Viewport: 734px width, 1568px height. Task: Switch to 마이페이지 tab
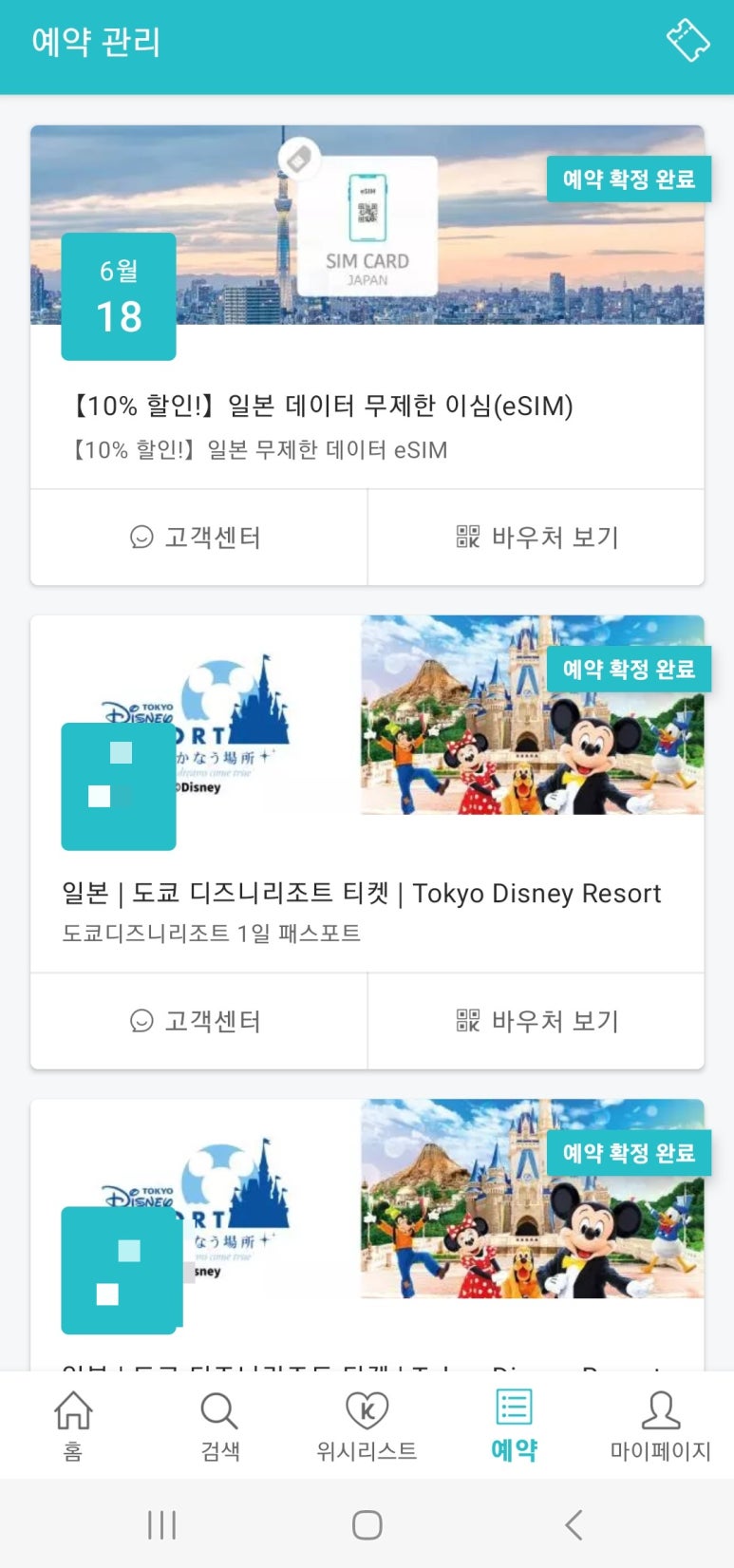[x=660, y=1425]
